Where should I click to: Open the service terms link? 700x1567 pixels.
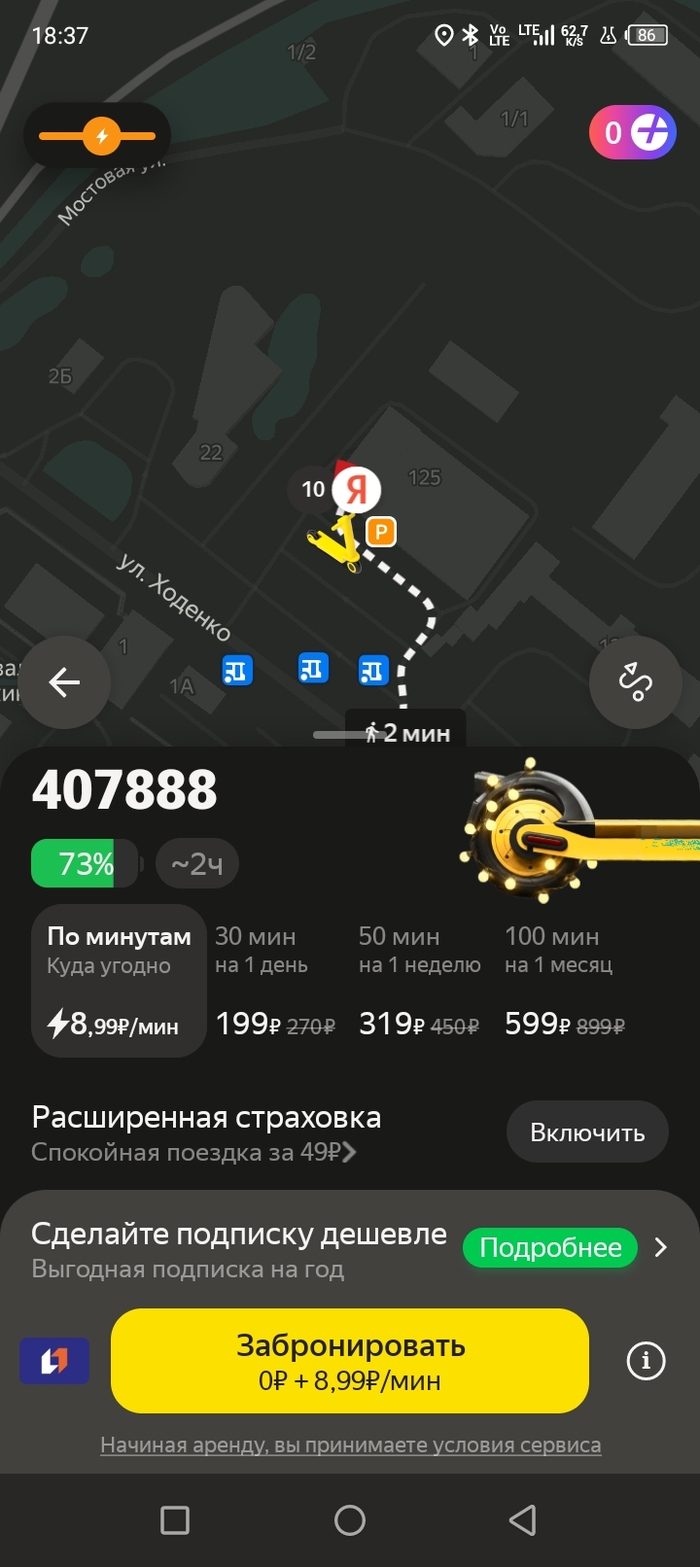click(350, 1445)
